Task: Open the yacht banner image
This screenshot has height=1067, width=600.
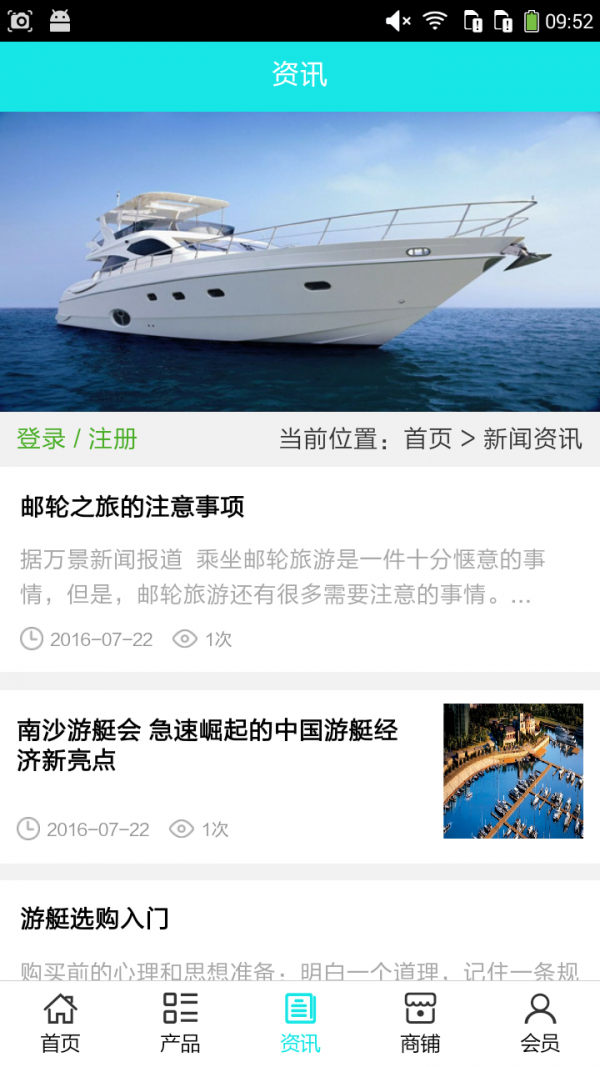Action: (x=300, y=262)
